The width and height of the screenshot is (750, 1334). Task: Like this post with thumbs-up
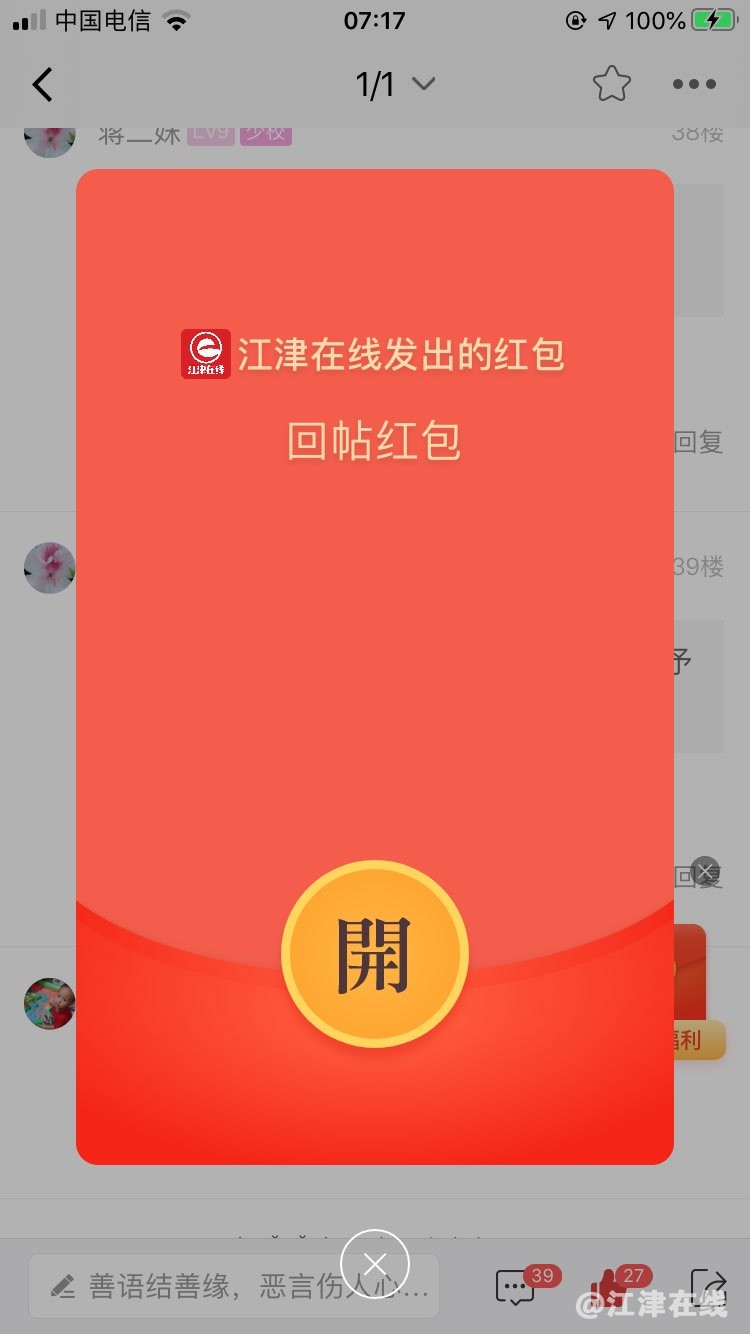[610, 1287]
